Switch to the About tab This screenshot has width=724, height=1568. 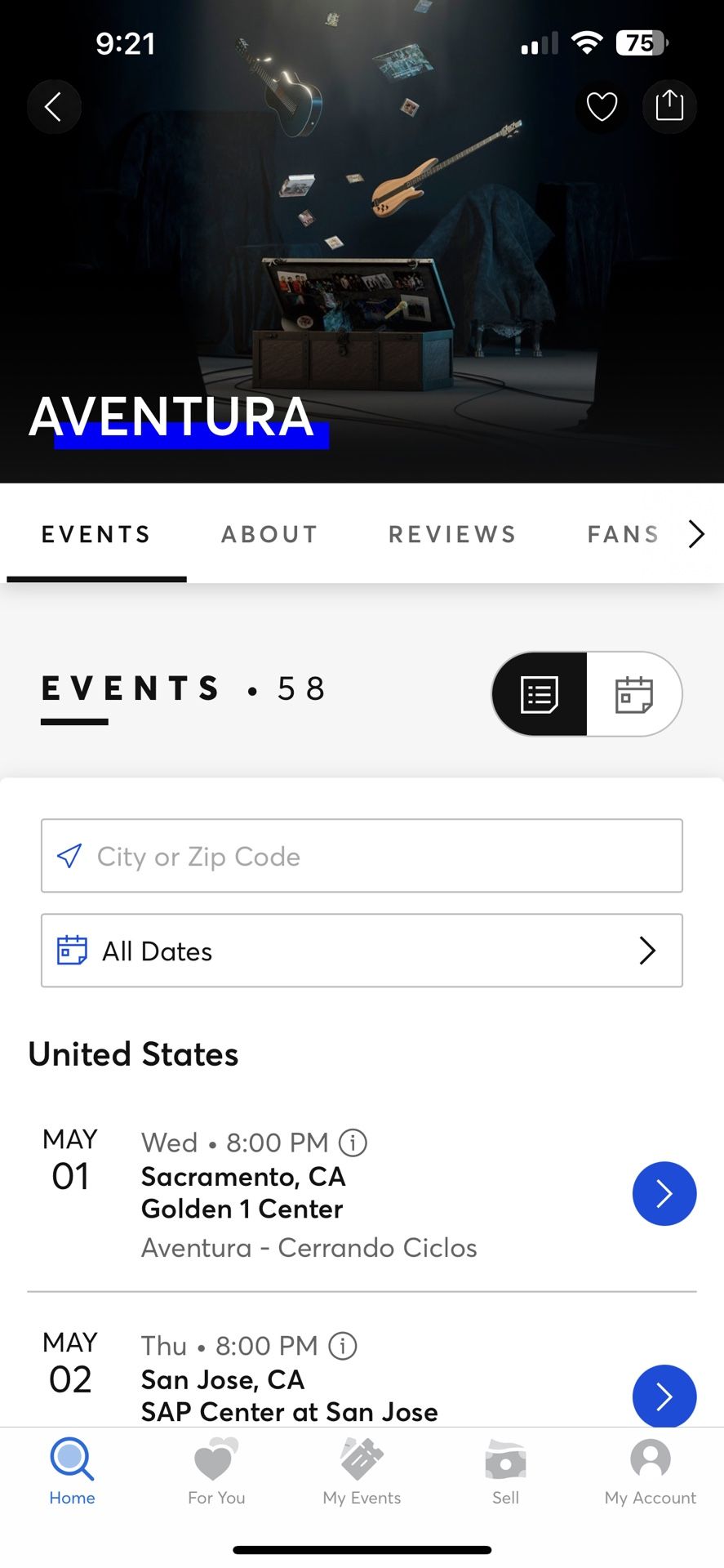tap(269, 534)
